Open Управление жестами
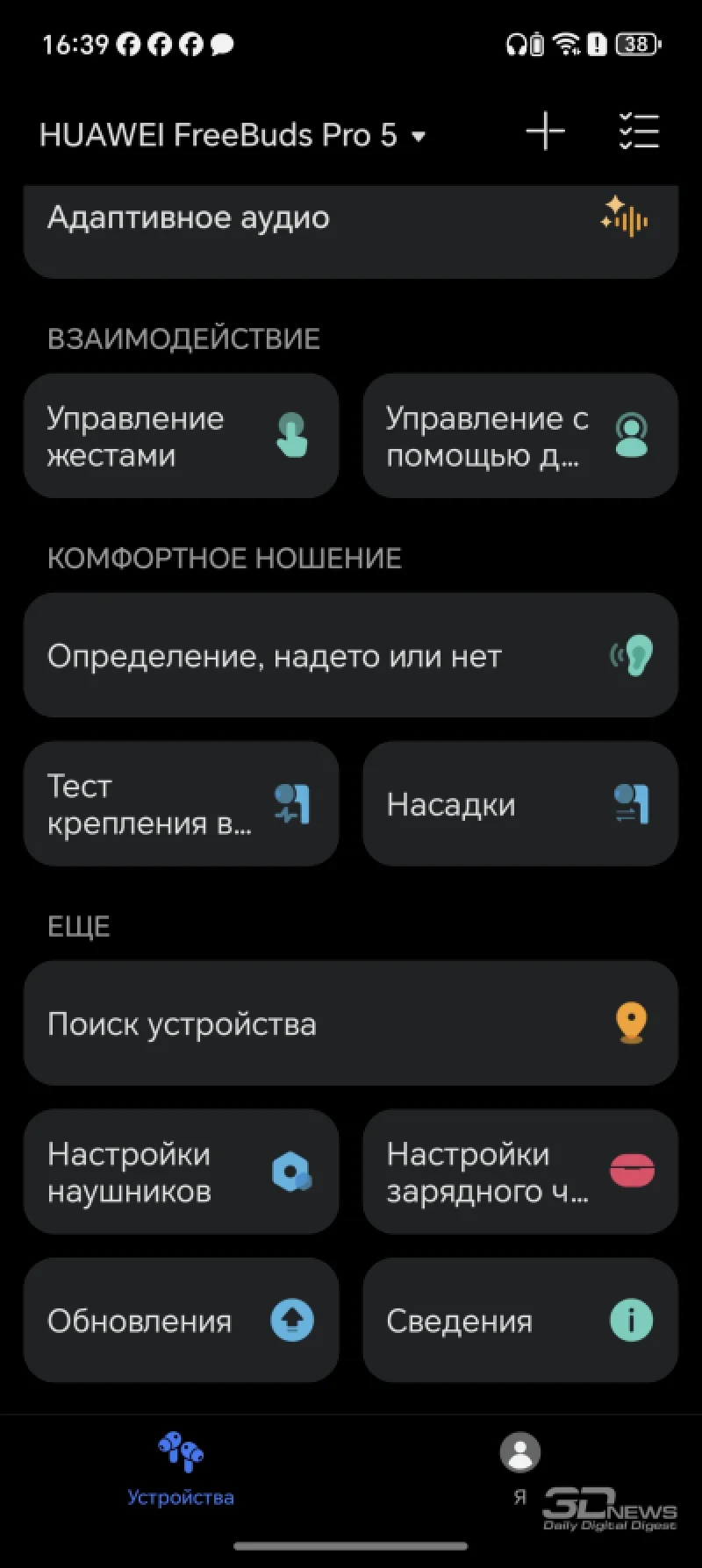The height and width of the screenshot is (1568, 702). 181,436
